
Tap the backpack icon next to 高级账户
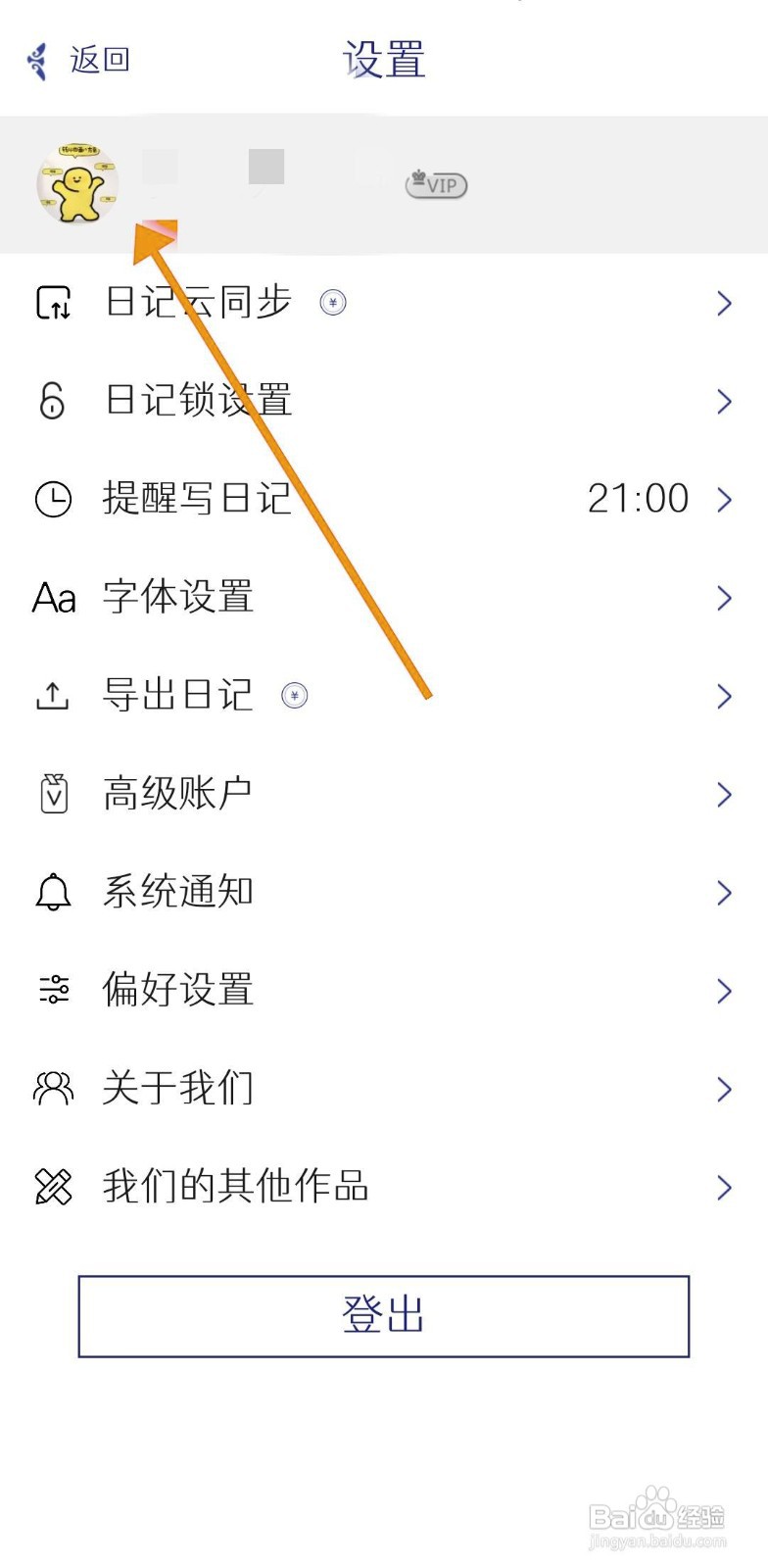click(53, 794)
